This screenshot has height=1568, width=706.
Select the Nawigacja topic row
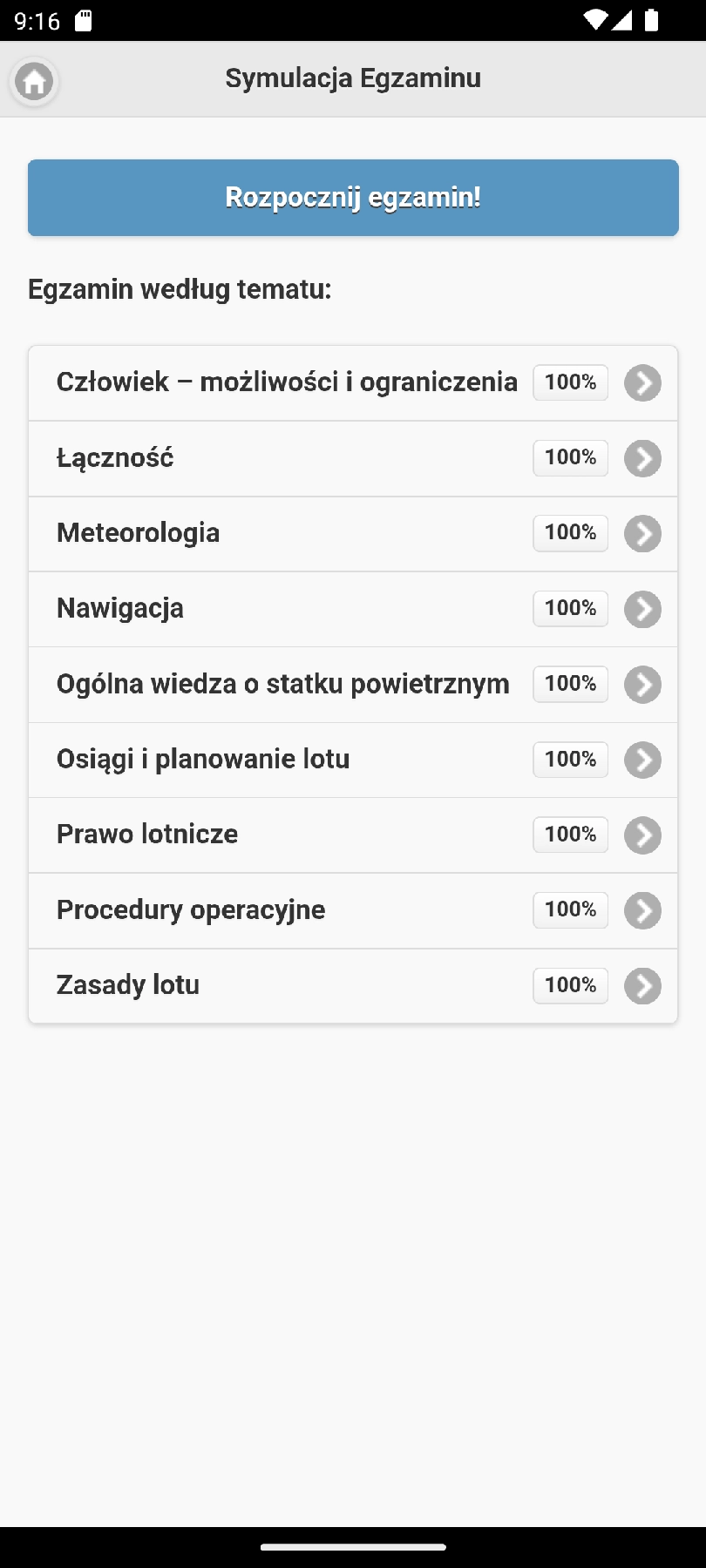click(119, 609)
